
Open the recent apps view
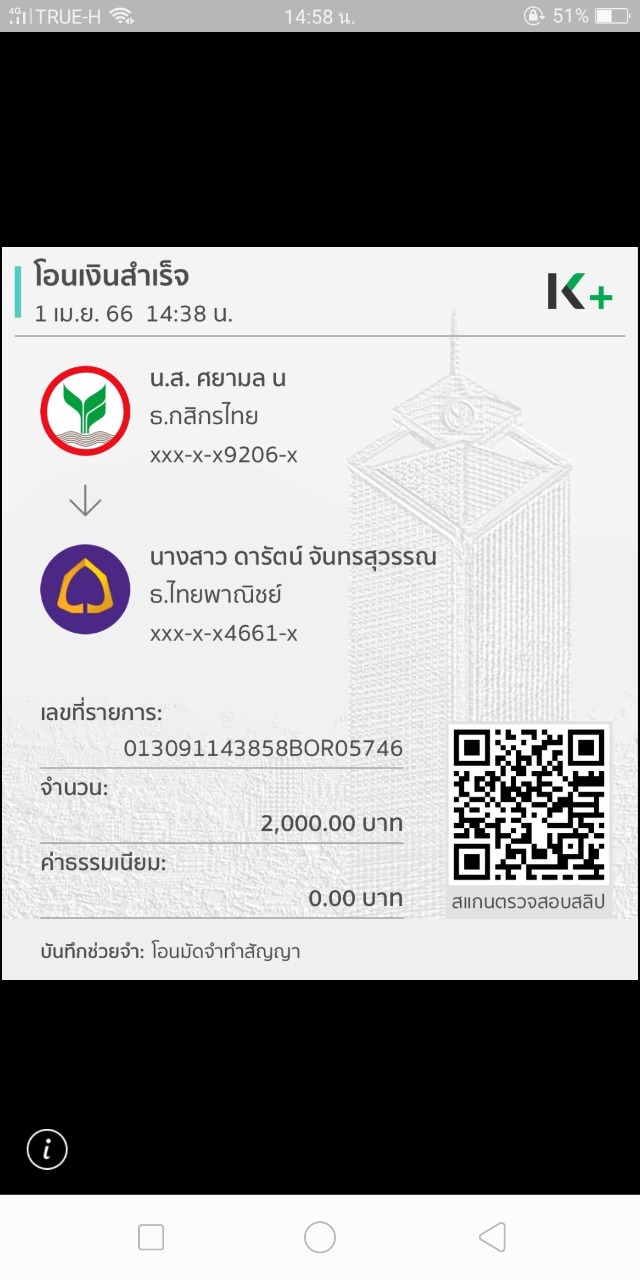[x=151, y=1238]
